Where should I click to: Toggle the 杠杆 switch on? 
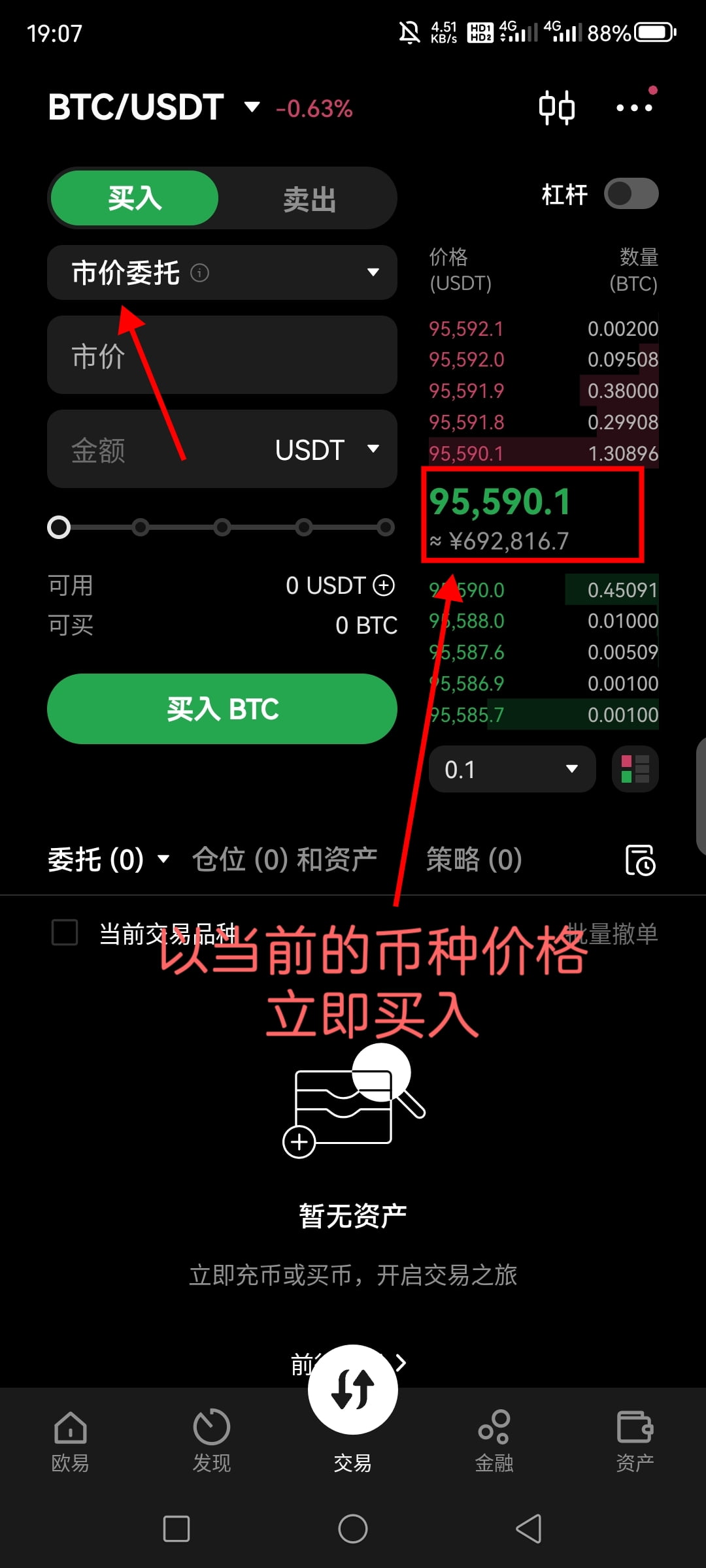click(x=631, y=194)
